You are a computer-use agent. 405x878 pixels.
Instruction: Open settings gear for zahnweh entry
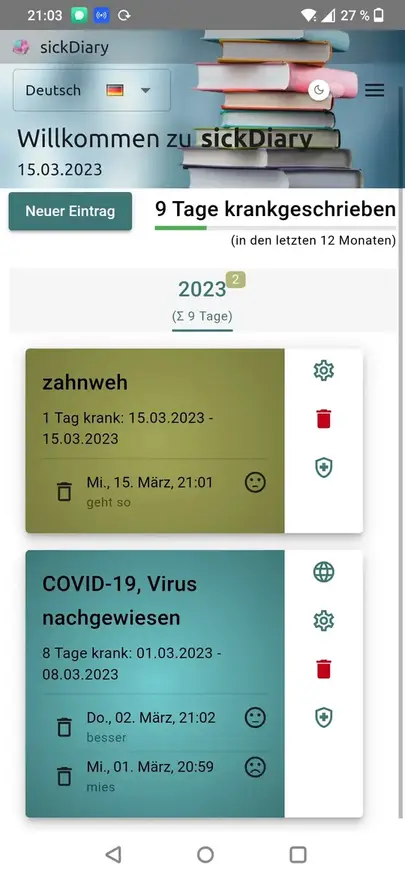coord(324,371)
